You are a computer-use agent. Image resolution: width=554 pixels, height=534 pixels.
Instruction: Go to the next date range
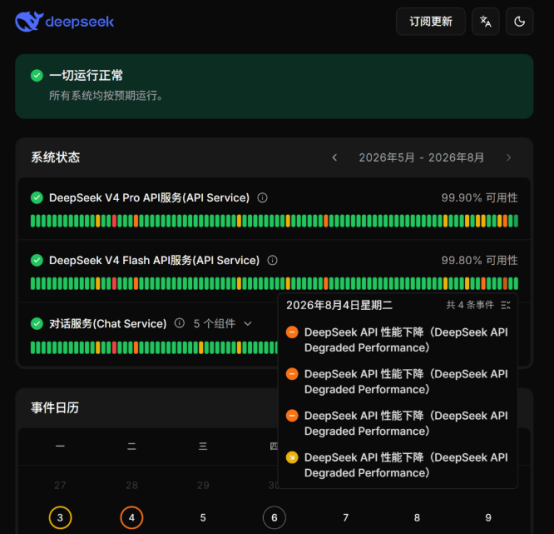pos(508,158)
